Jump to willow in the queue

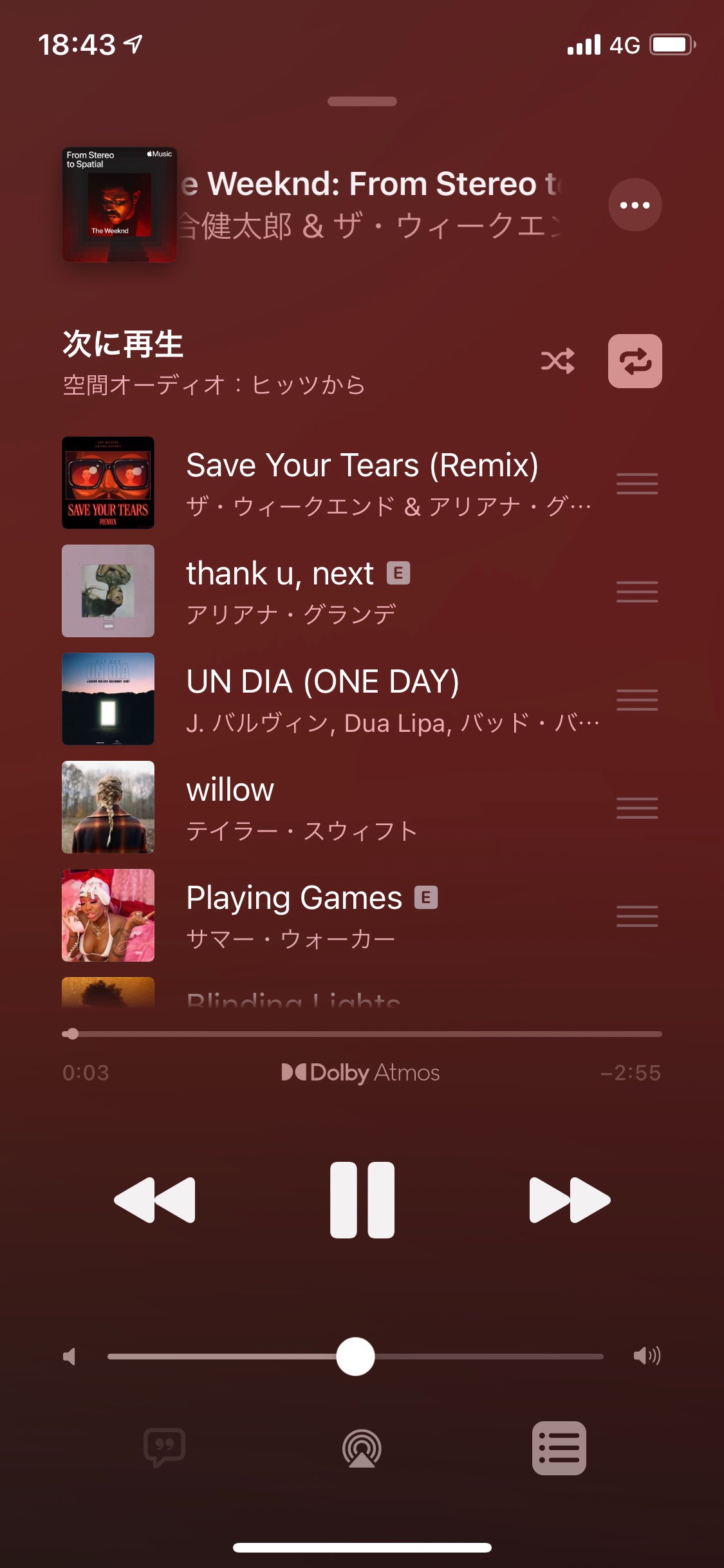[x=360, y=807]
